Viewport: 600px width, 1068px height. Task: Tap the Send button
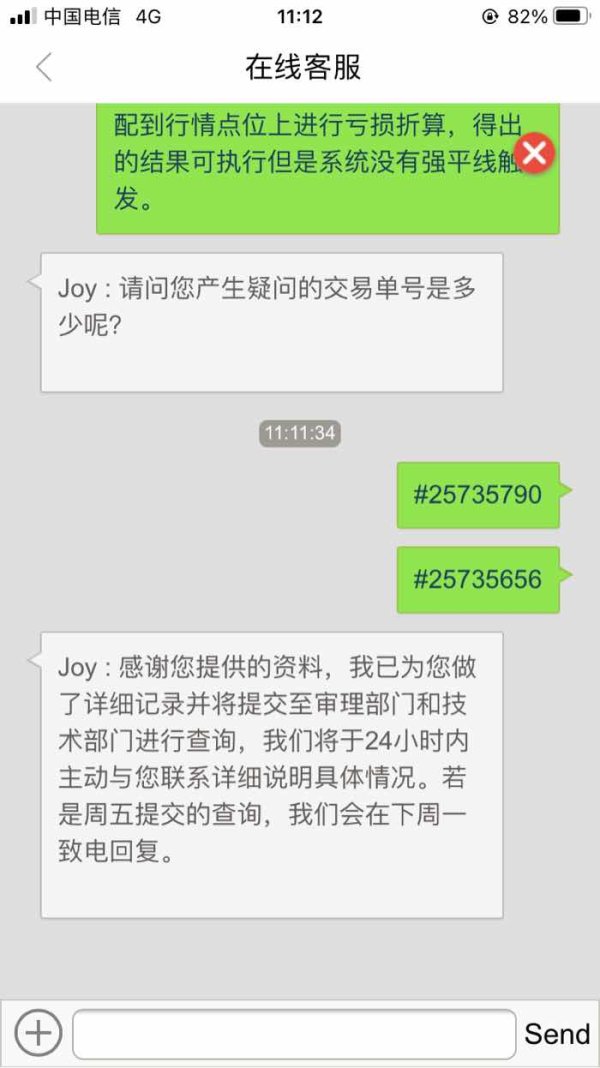tap(556, 1034)
